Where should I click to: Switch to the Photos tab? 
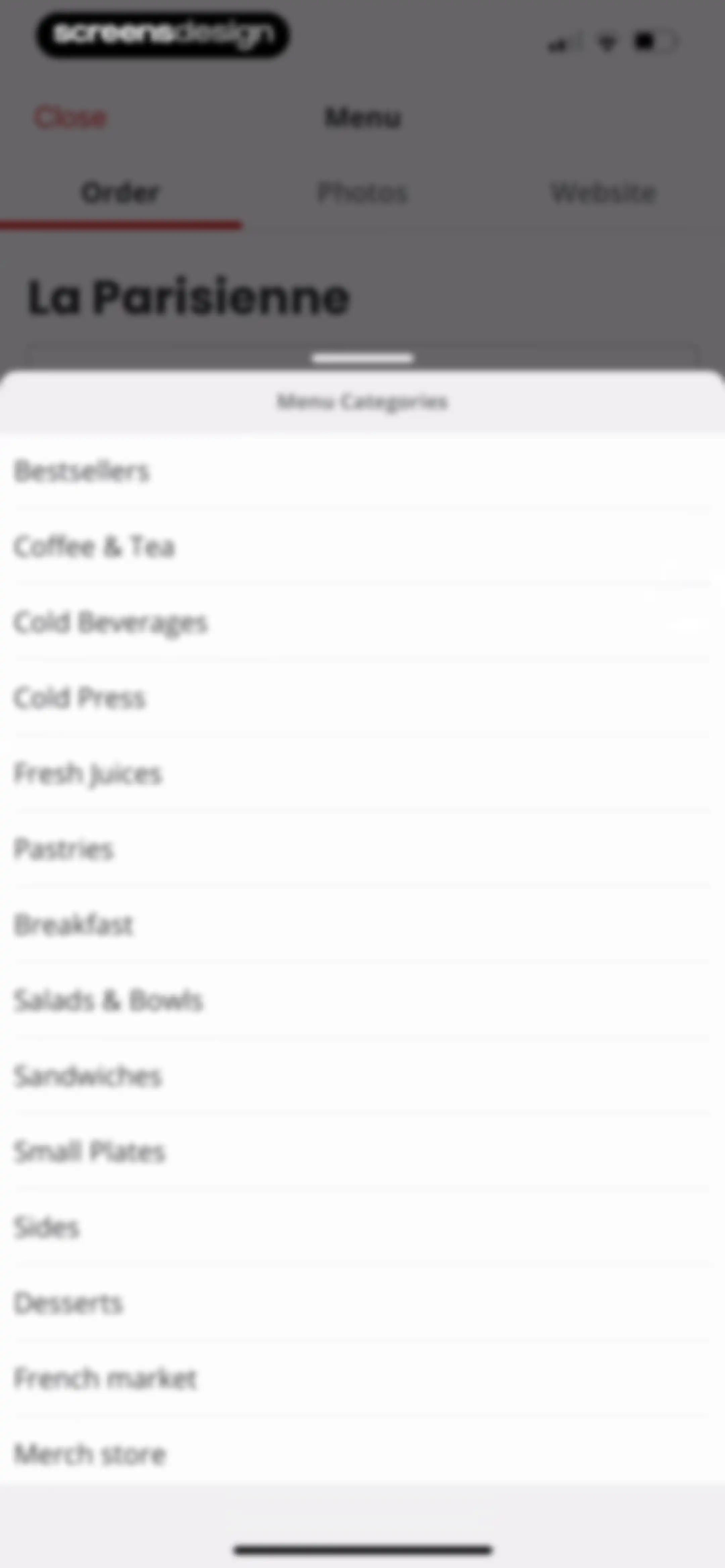click(x=362, y=193)
